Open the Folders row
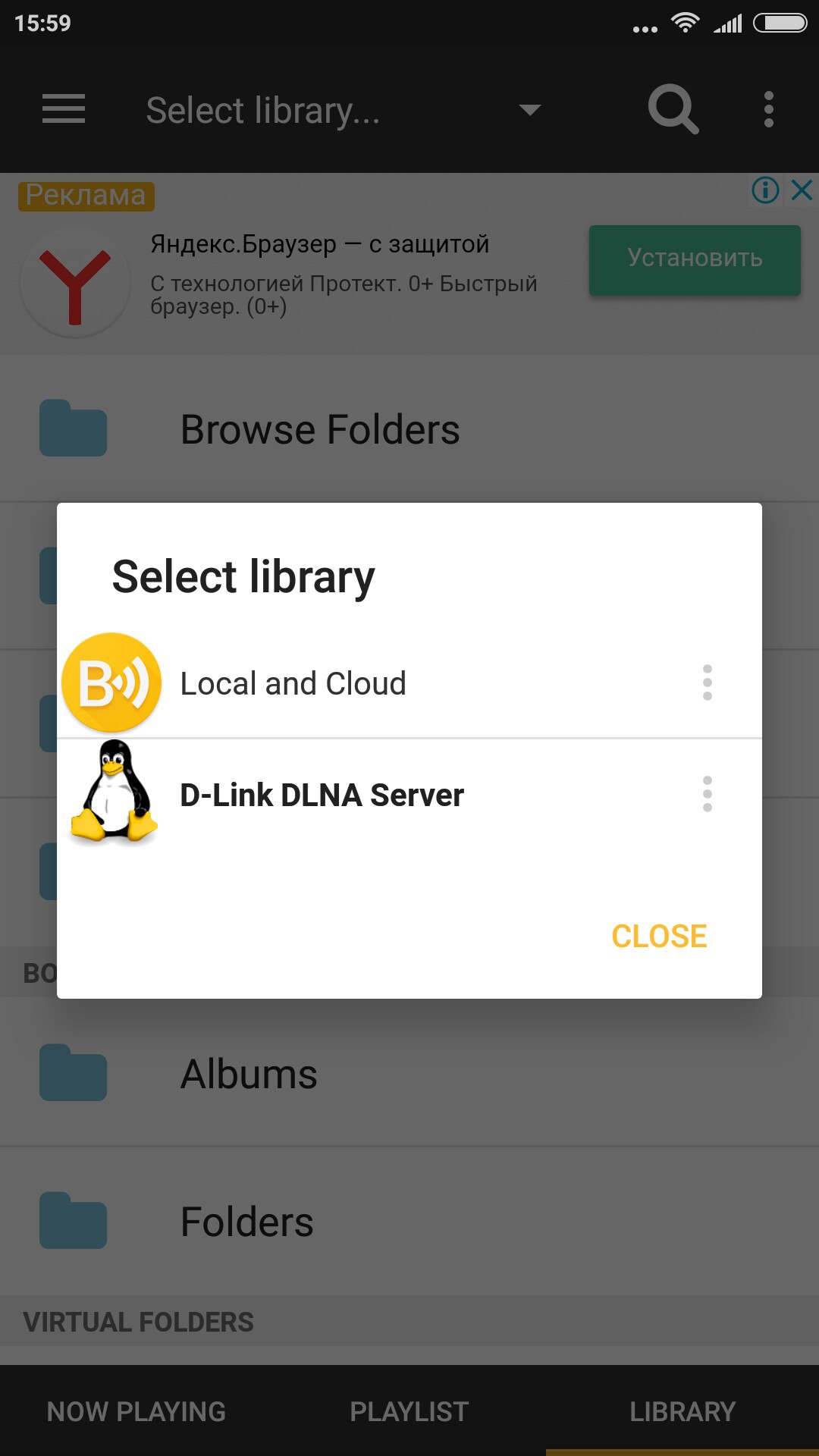The image size is (819, 1456). [x=246, y=1222]
